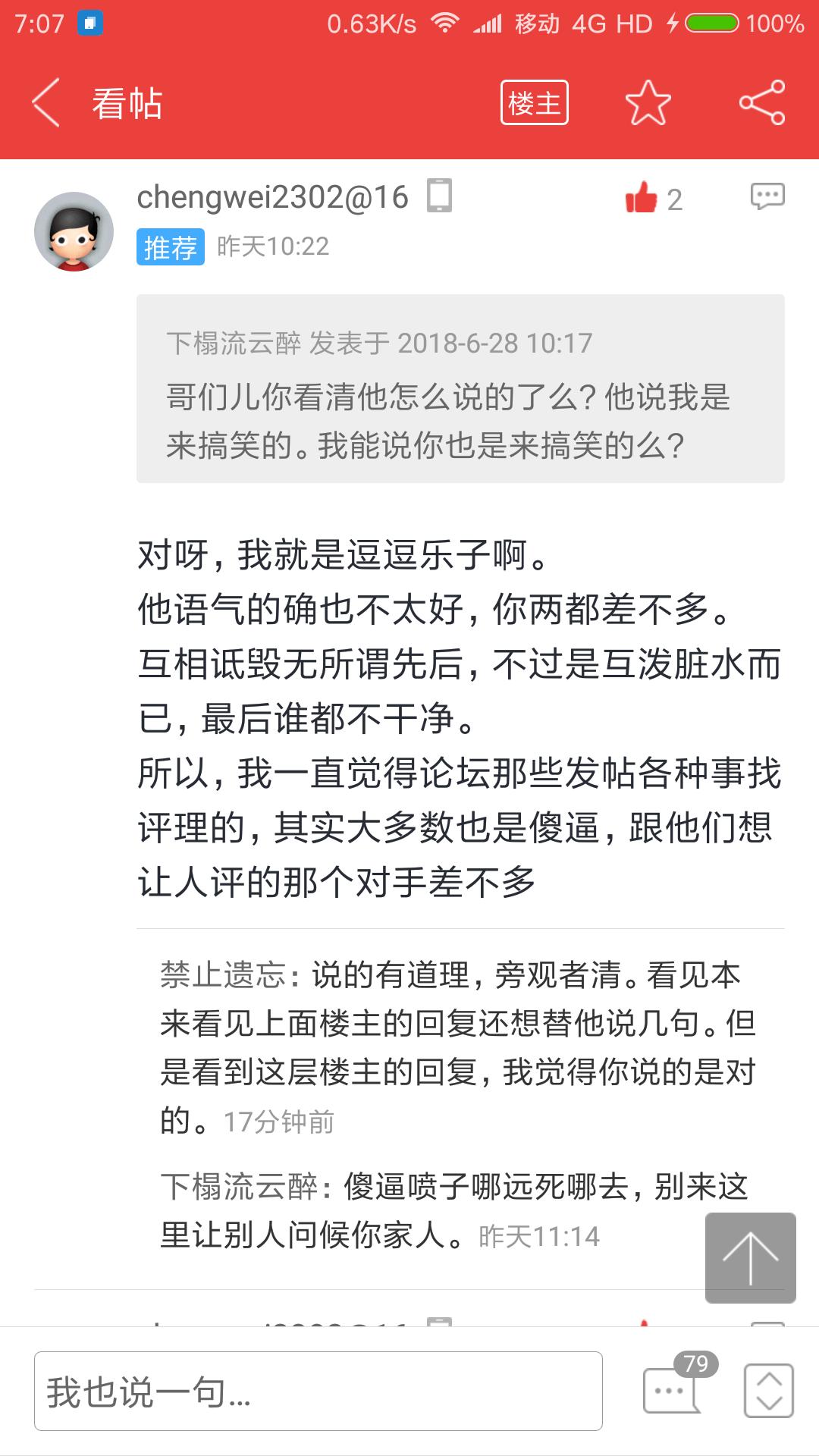Screen dimensions: 819x1456
Task: Tap the 我也说一句 reply field
Action: click(x=318, y=1391)
